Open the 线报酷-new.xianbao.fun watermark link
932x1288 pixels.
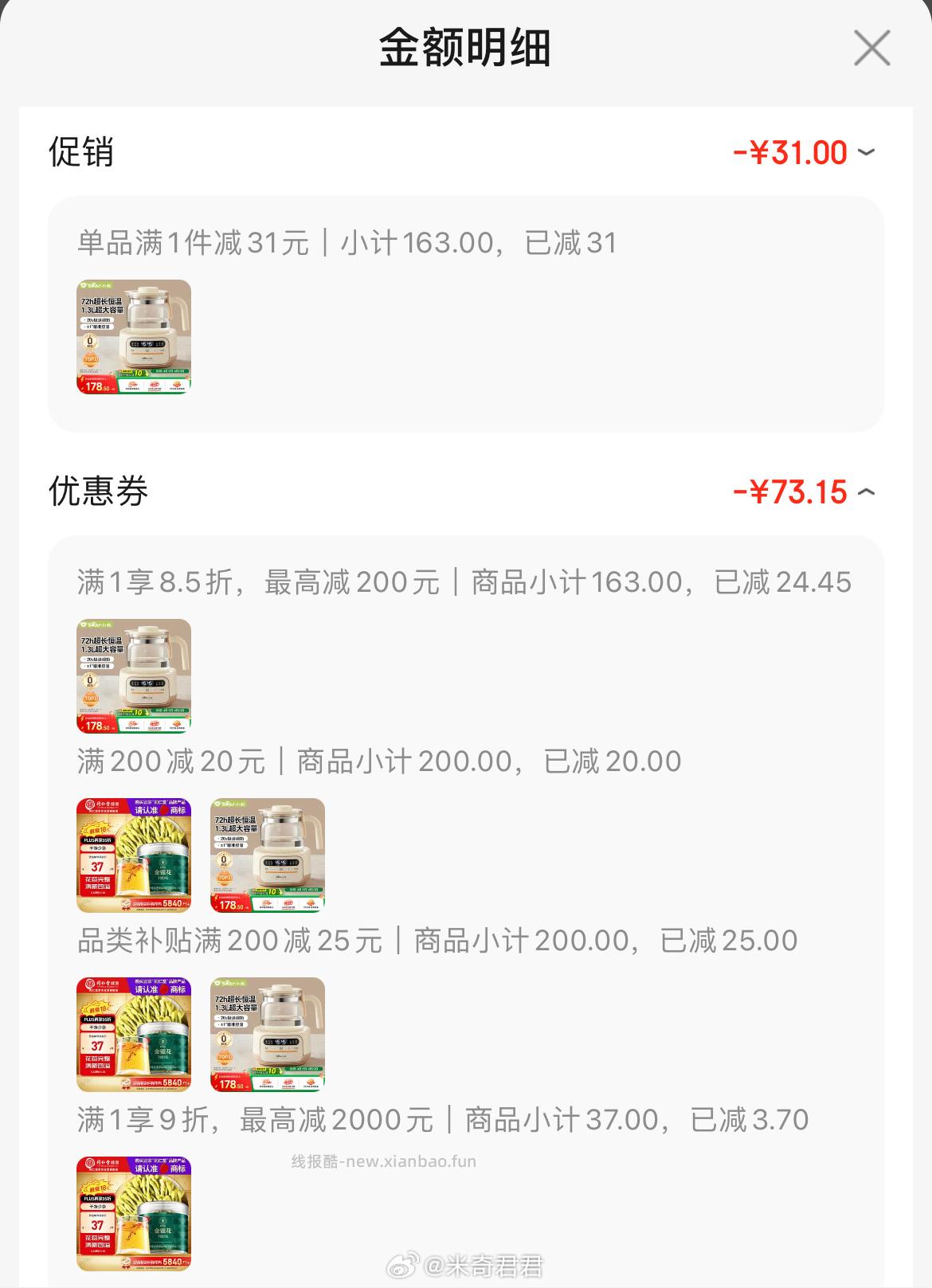point(384,1161)
